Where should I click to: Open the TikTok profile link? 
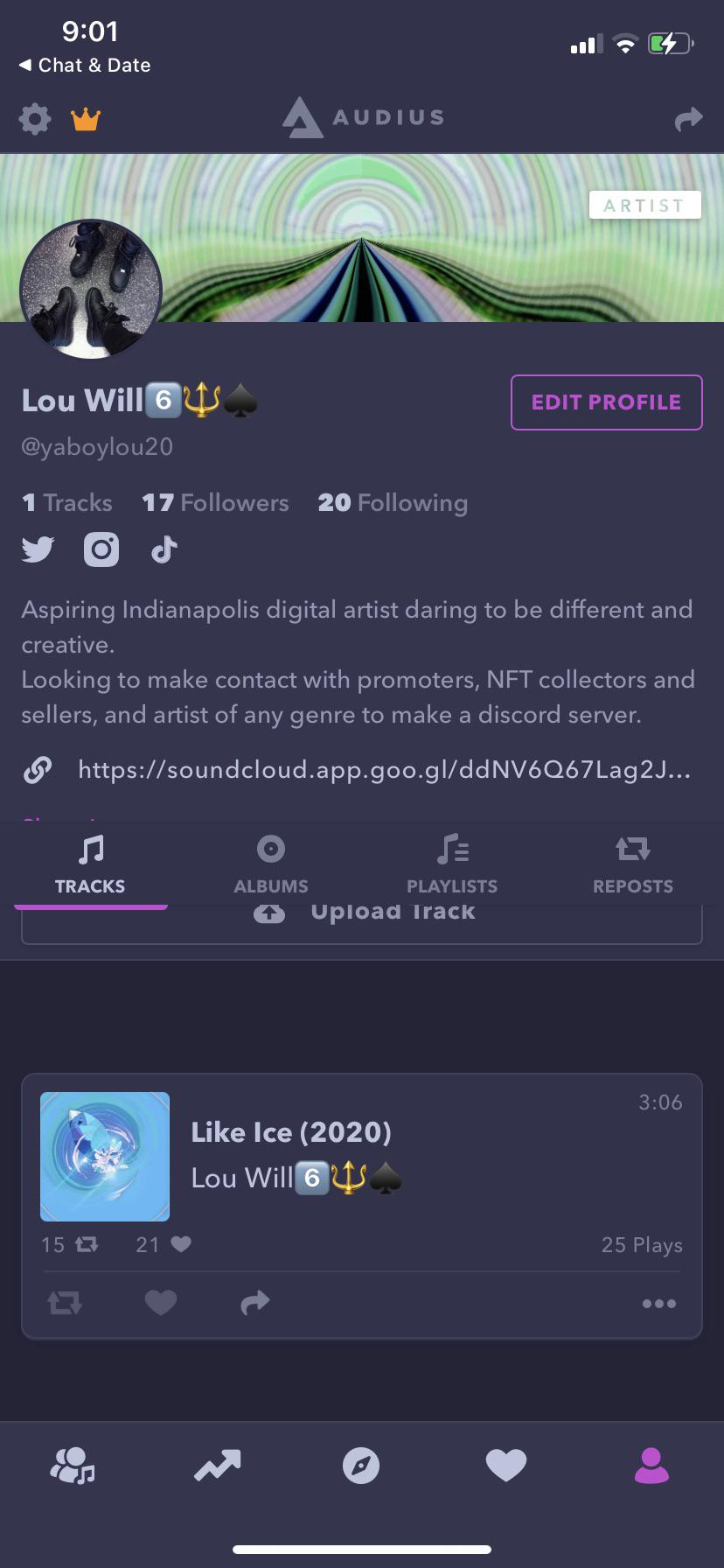[164, 549]
